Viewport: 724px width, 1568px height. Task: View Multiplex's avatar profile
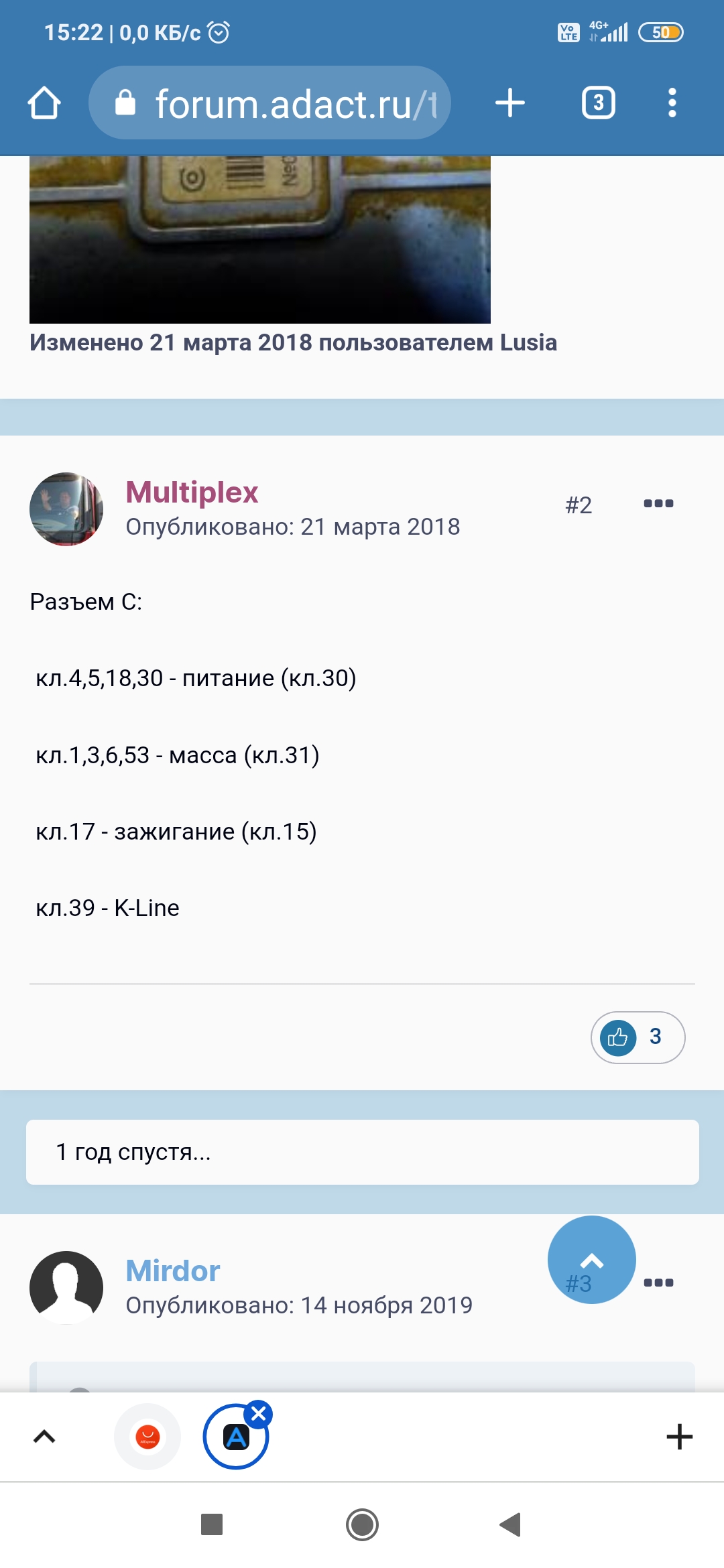click(x=66, y=509)
